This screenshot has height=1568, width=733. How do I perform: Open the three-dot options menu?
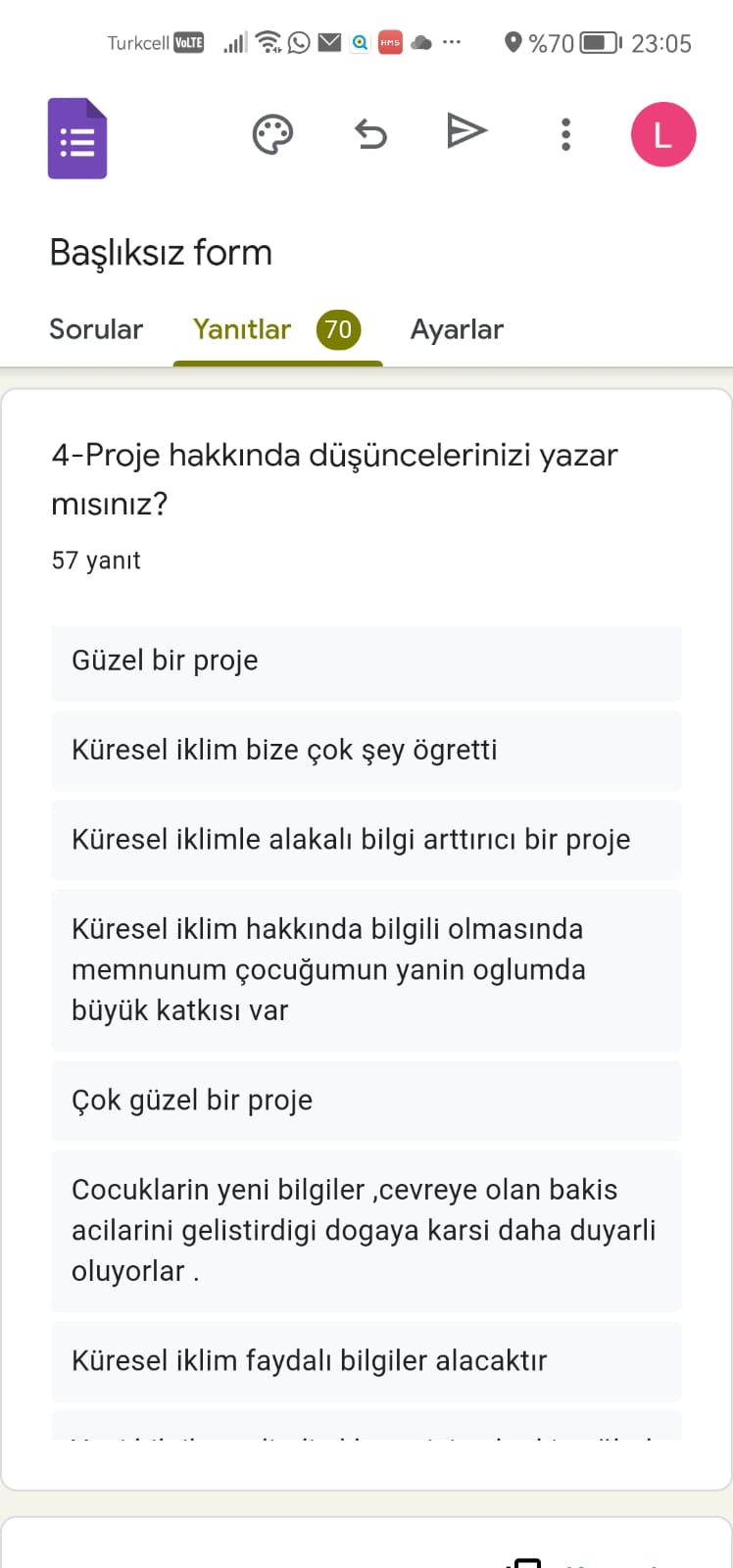coord(565,134)
